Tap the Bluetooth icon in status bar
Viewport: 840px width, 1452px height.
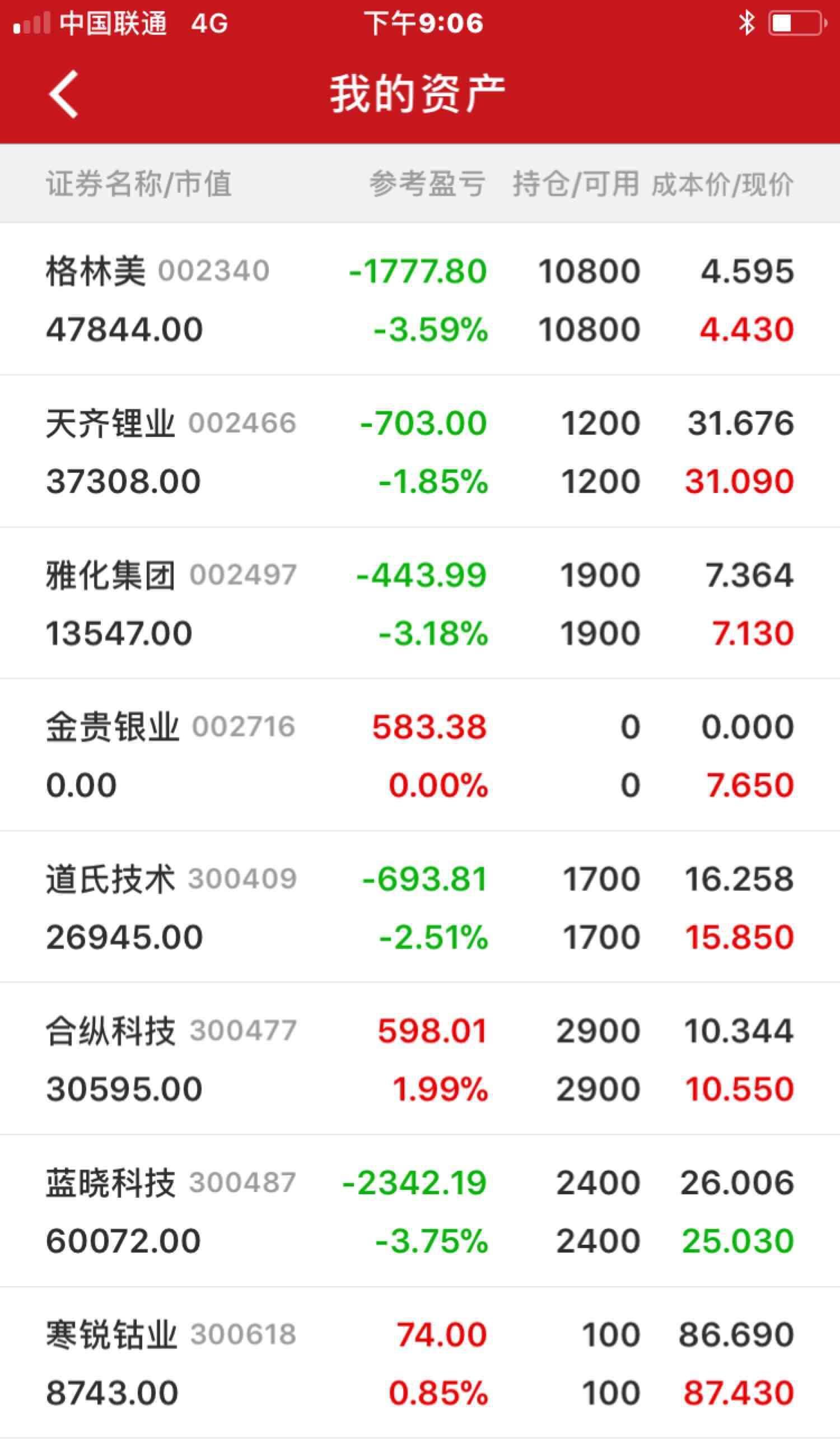pos(747,22)
